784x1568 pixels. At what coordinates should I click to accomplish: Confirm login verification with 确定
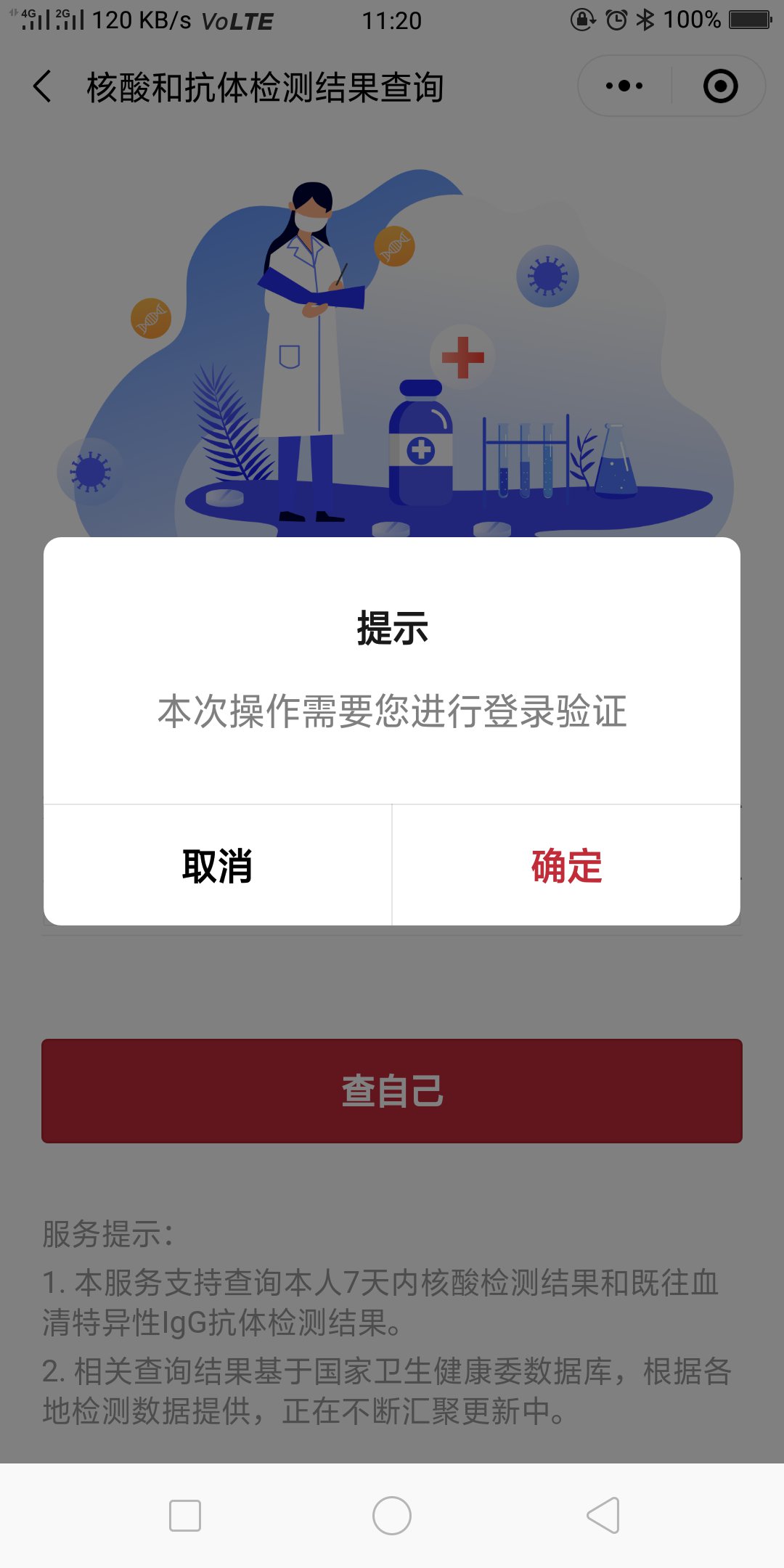(566, 865)
